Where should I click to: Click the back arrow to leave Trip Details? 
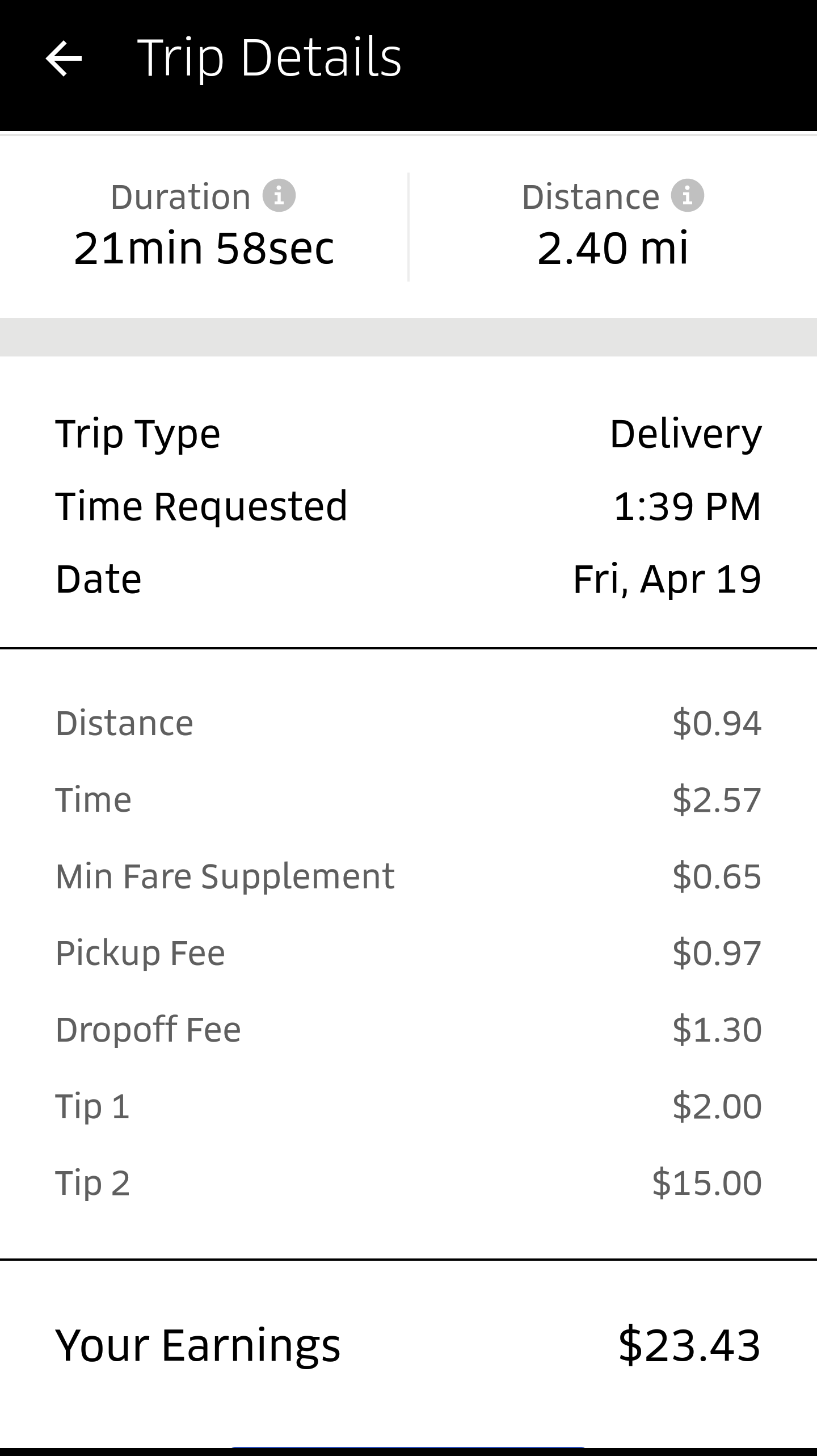pyautogui.click(x=64, y=58)
